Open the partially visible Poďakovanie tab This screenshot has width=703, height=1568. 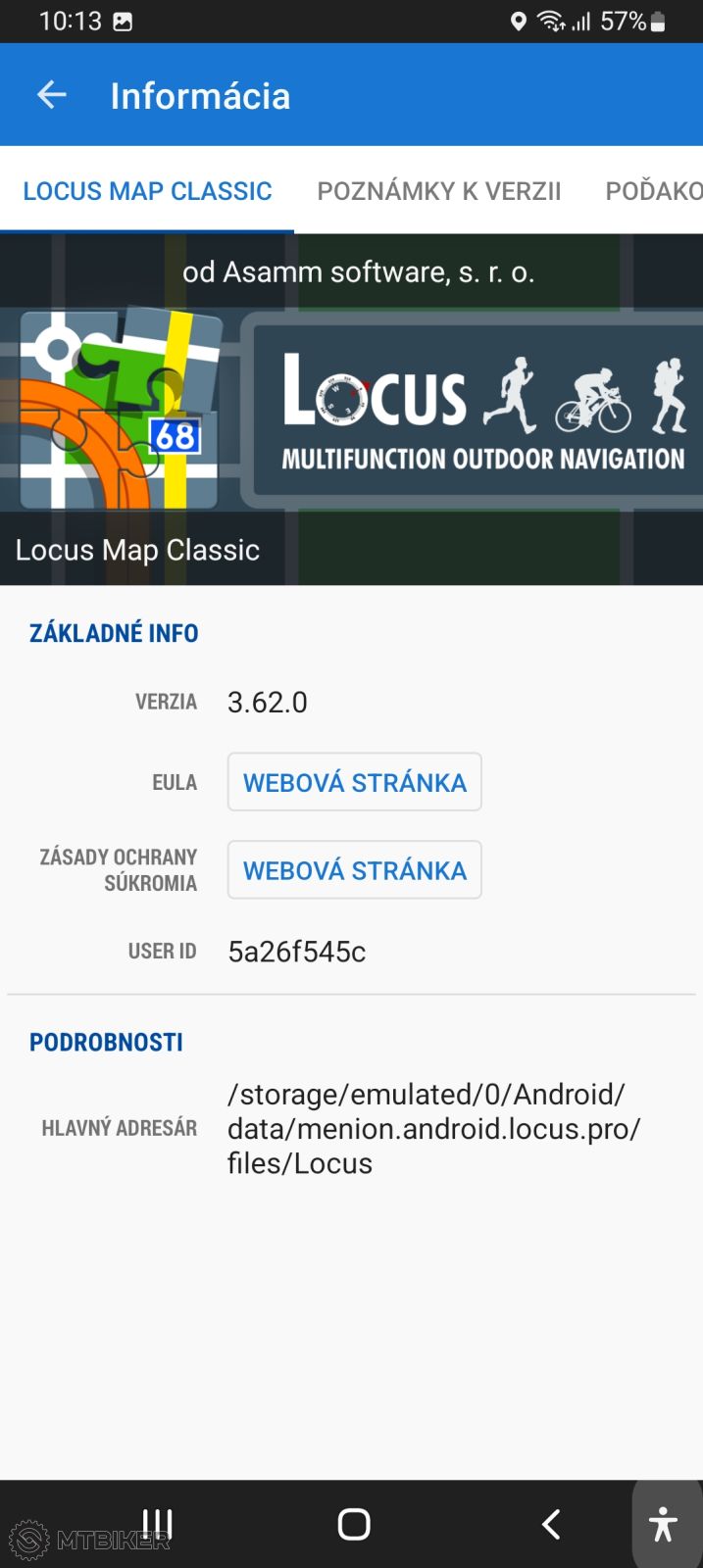[653, 191]
